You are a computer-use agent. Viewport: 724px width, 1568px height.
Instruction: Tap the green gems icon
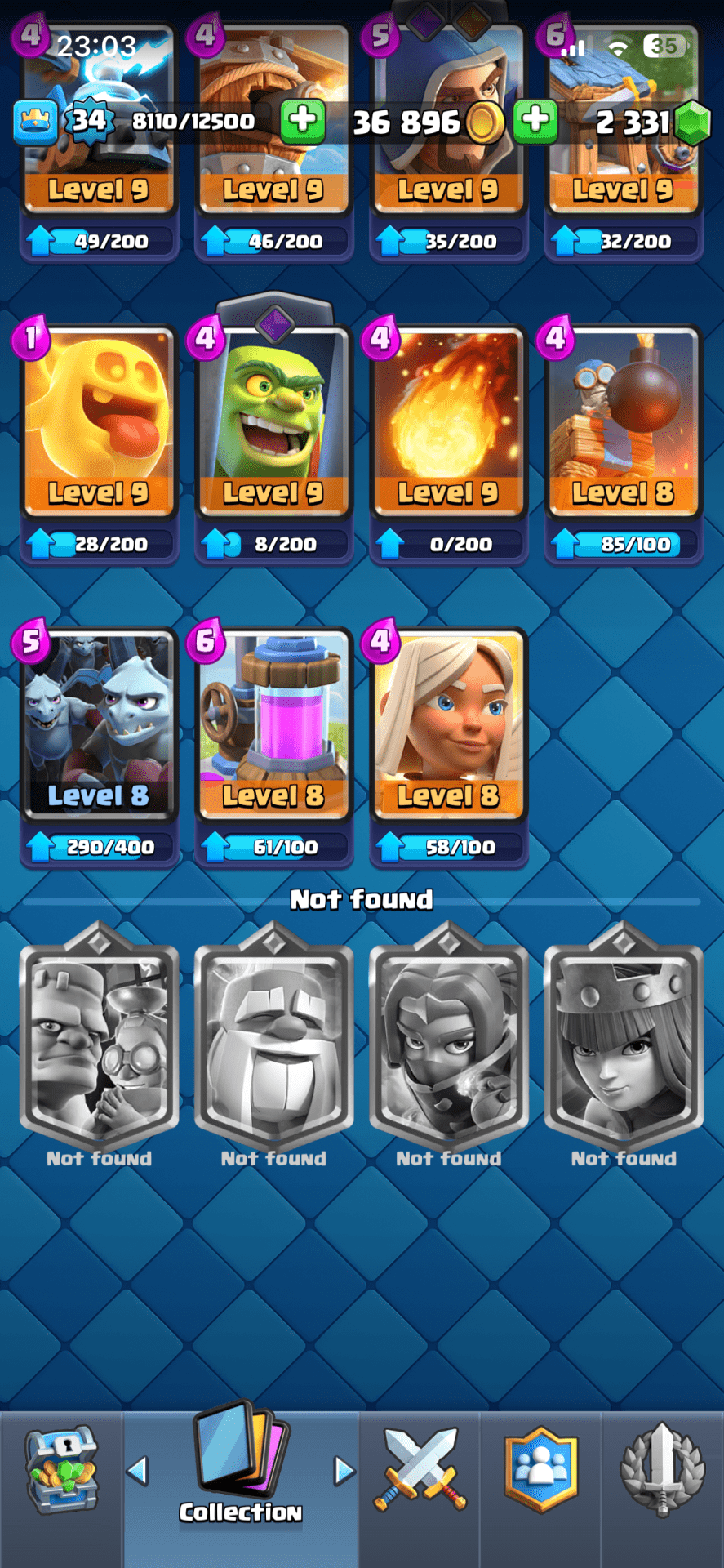pyautogui.click(x=694, y=122)
